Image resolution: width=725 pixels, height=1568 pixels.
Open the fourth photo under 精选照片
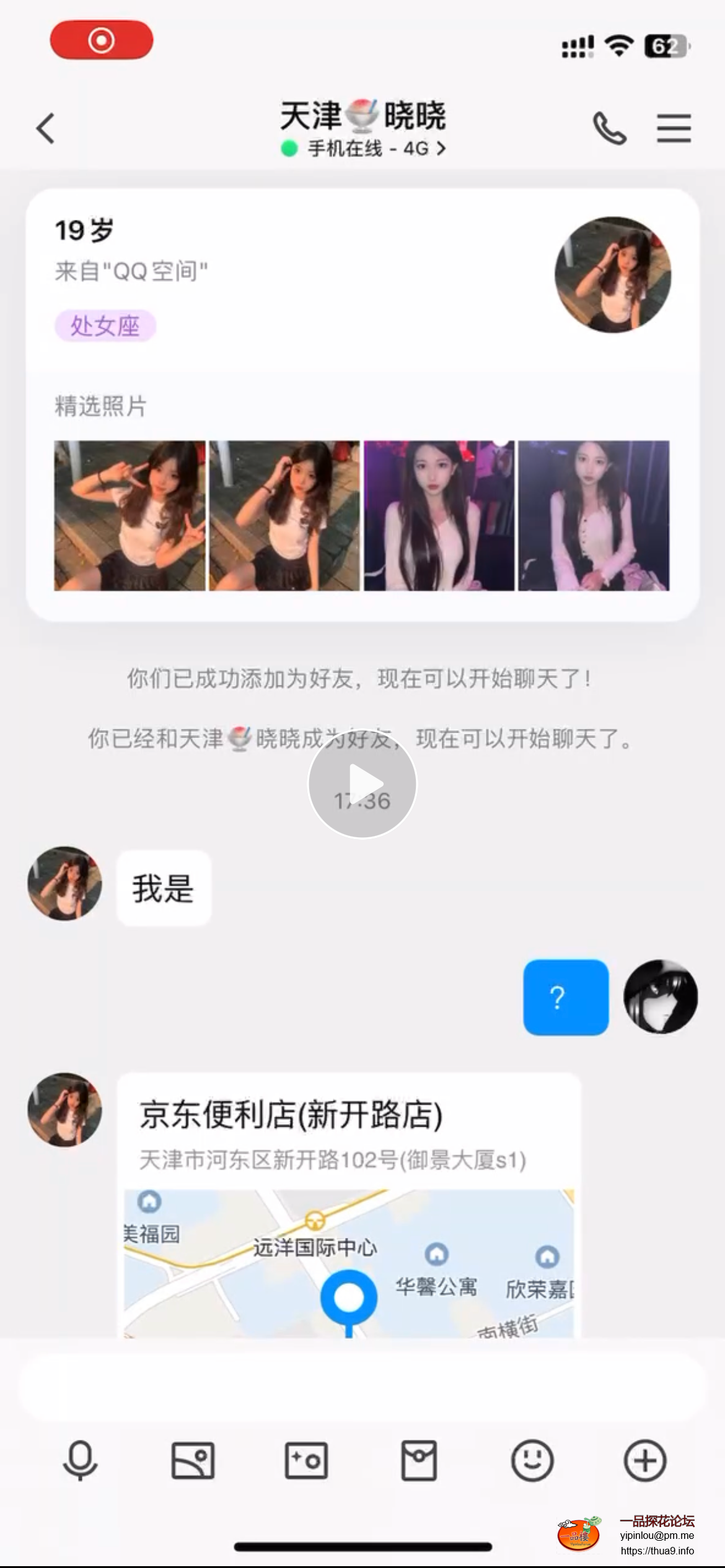point(594,515)
